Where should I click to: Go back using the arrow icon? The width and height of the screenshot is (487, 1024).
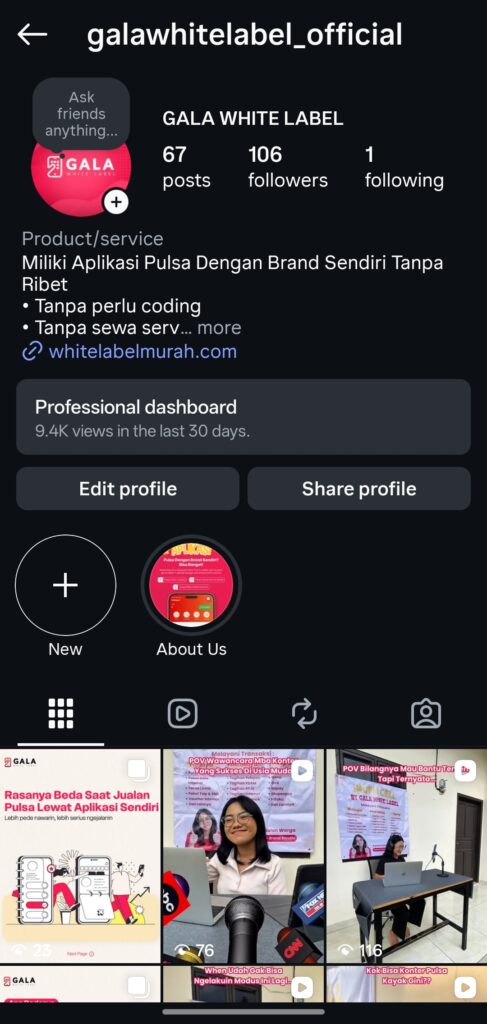(32, 35)
